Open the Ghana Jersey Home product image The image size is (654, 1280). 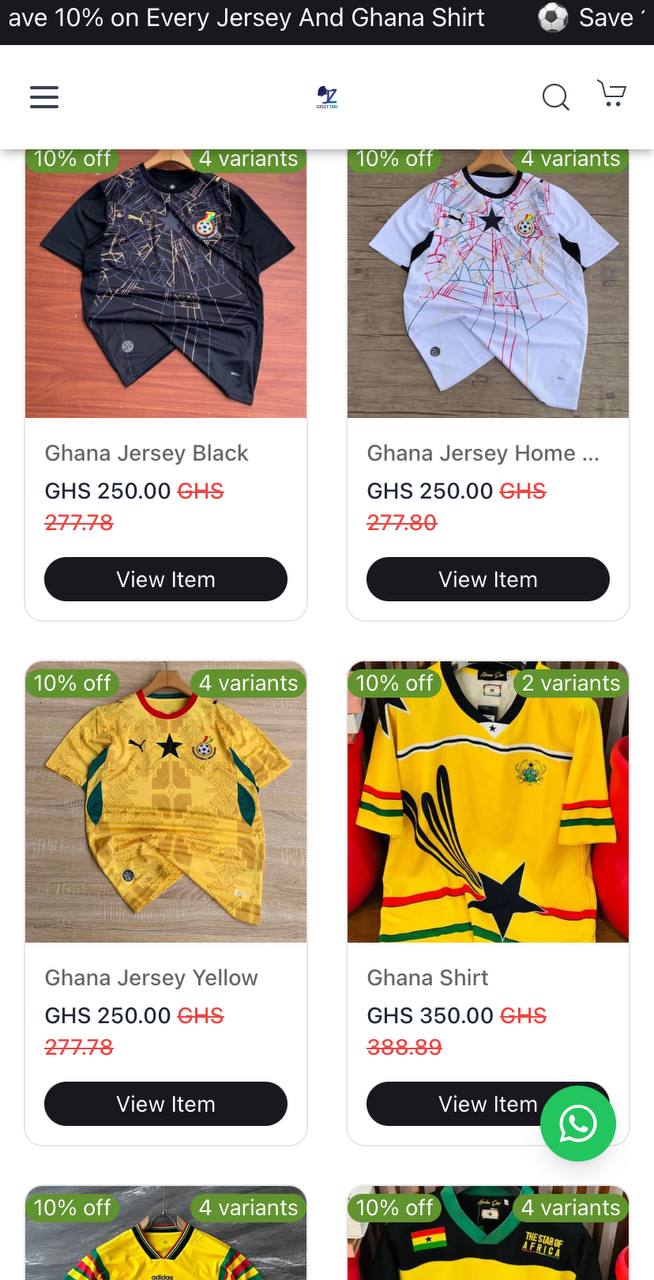pos(488,283)
